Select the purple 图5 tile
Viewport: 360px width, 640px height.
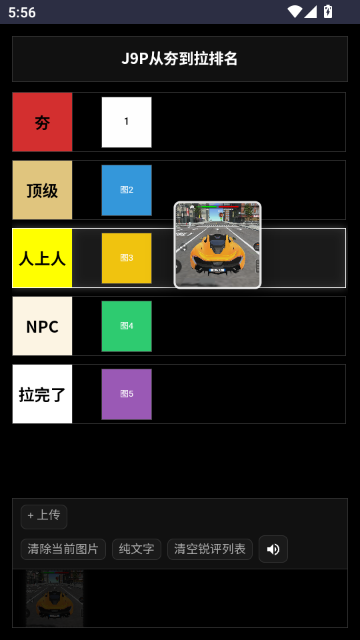pyautogui.click(x=127, y=394)
